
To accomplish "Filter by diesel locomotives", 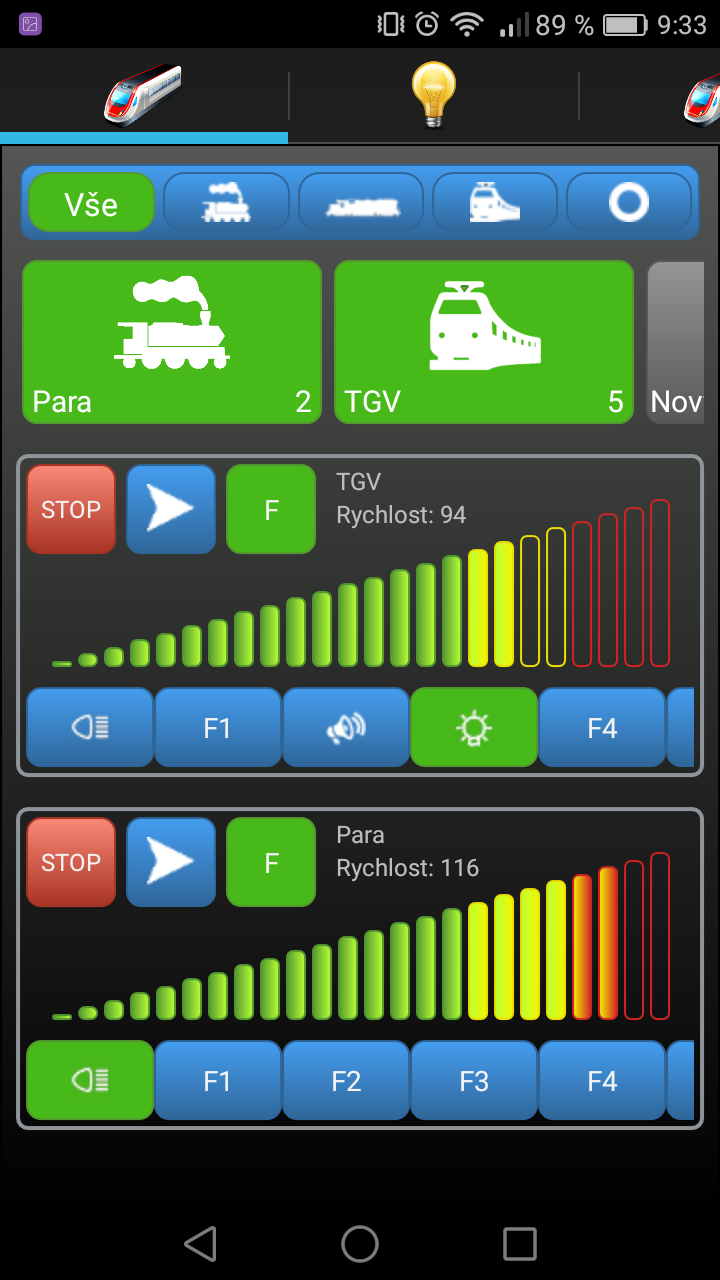I will [x=361, y=204].
